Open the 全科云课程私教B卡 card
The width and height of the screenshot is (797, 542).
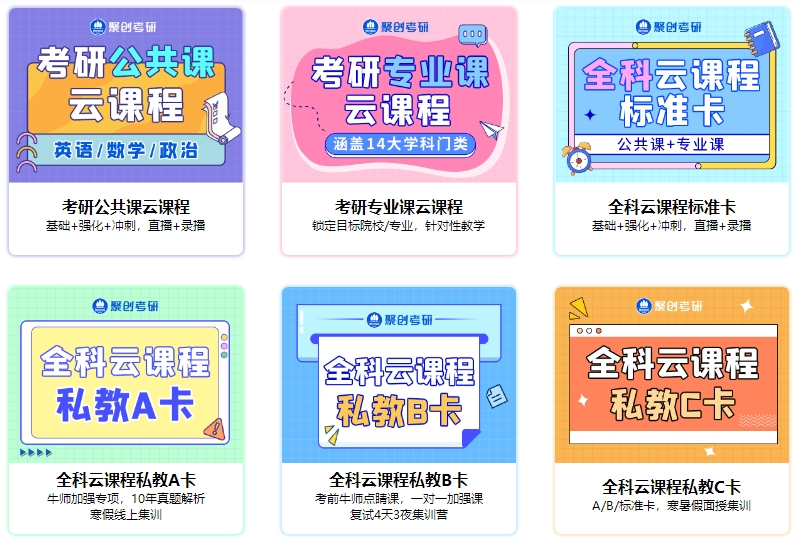(x=399, y=410)
